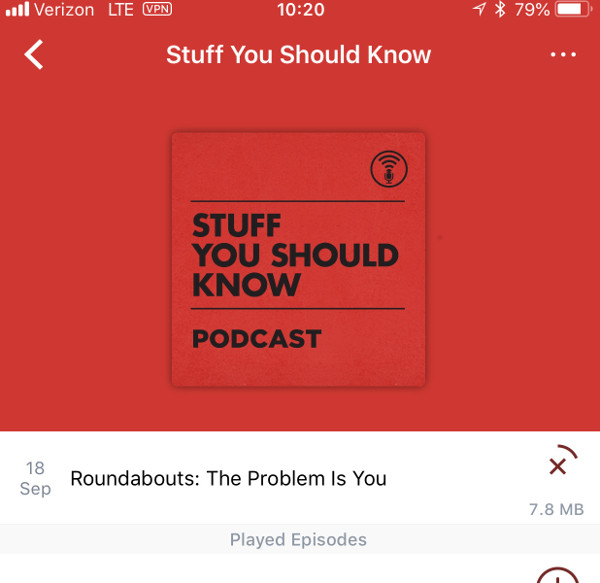Go back from Stuff You Should Know

pyautogui.click(x=34, y=55)
